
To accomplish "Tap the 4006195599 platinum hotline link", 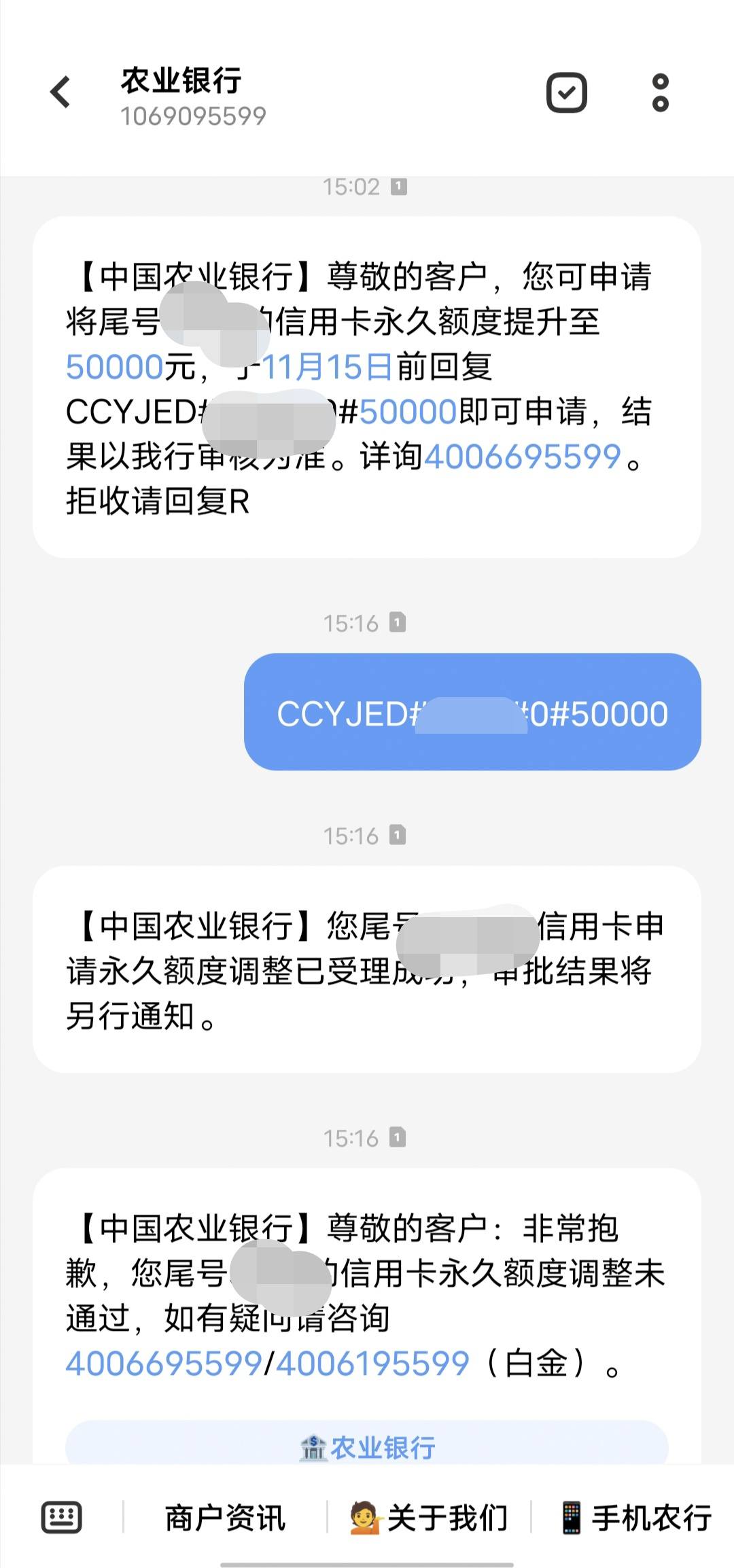I will [372, 1364].
